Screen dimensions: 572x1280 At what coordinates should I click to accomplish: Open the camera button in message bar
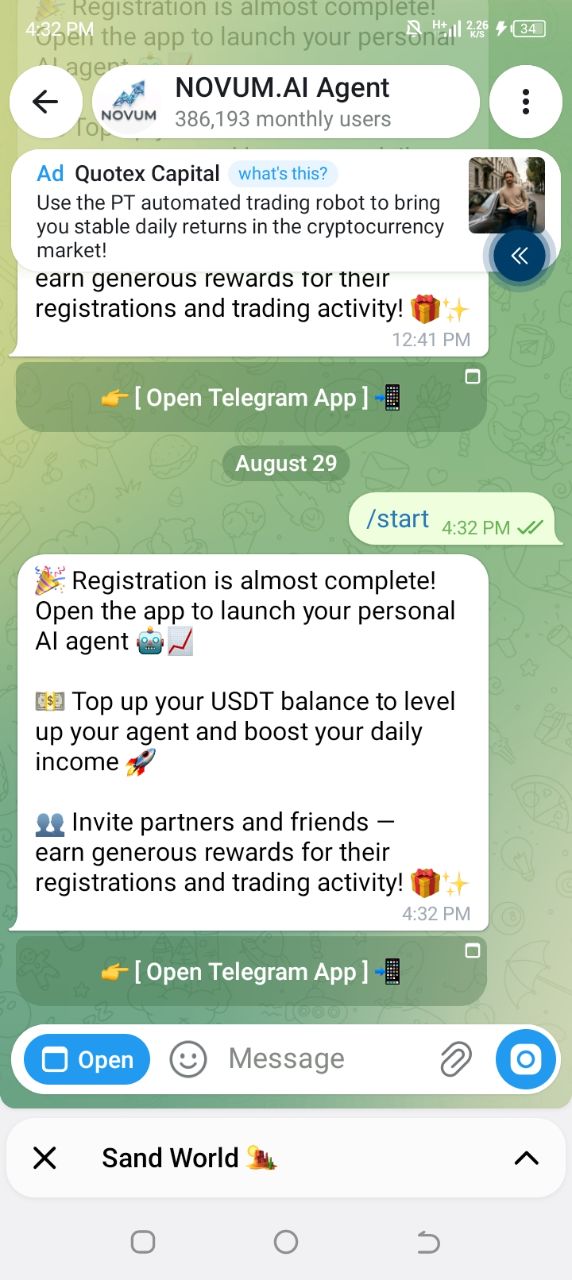click(x=526, y=1059)
